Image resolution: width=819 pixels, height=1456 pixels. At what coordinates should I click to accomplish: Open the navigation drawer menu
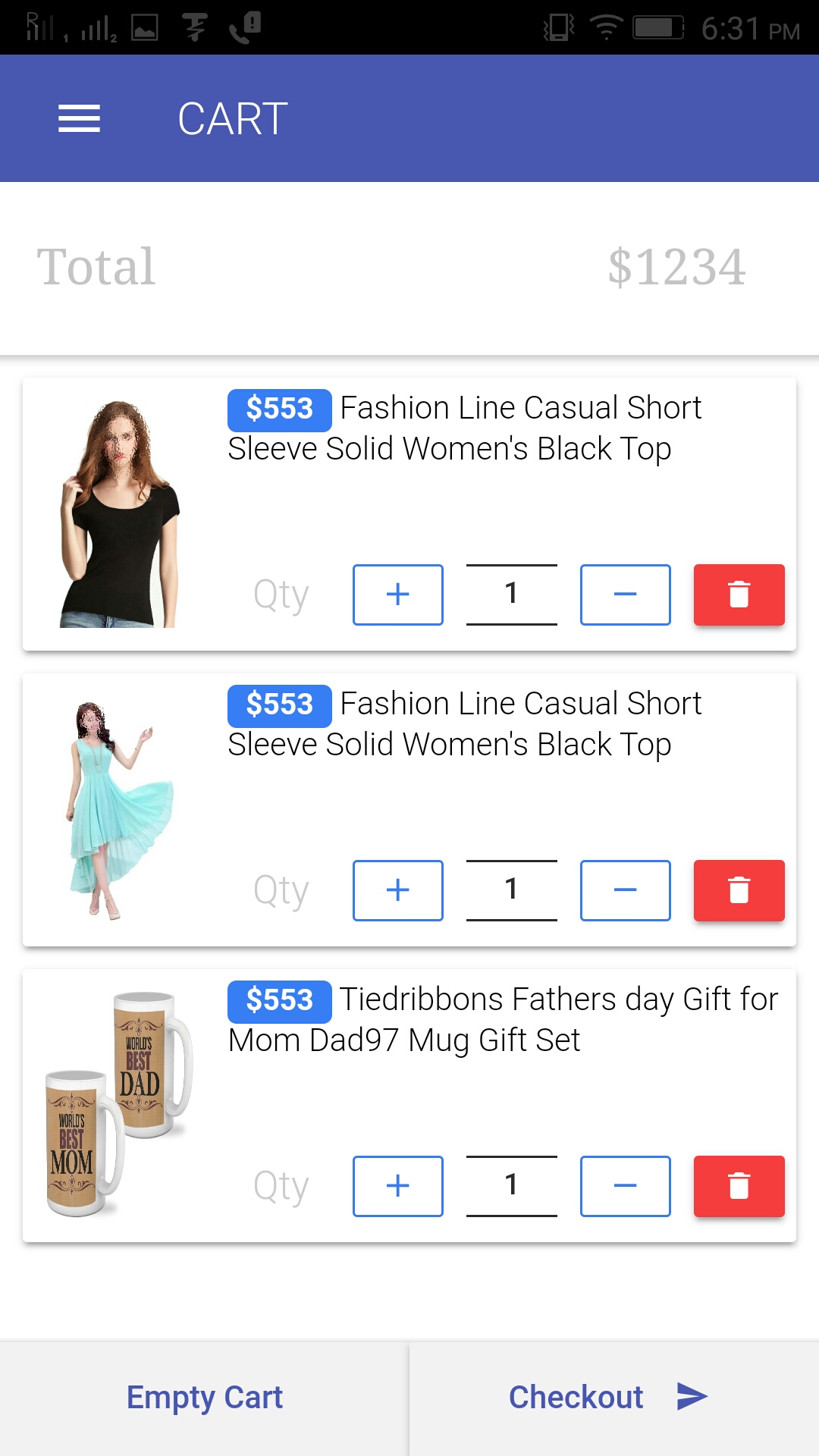click(x=77, y=118)
